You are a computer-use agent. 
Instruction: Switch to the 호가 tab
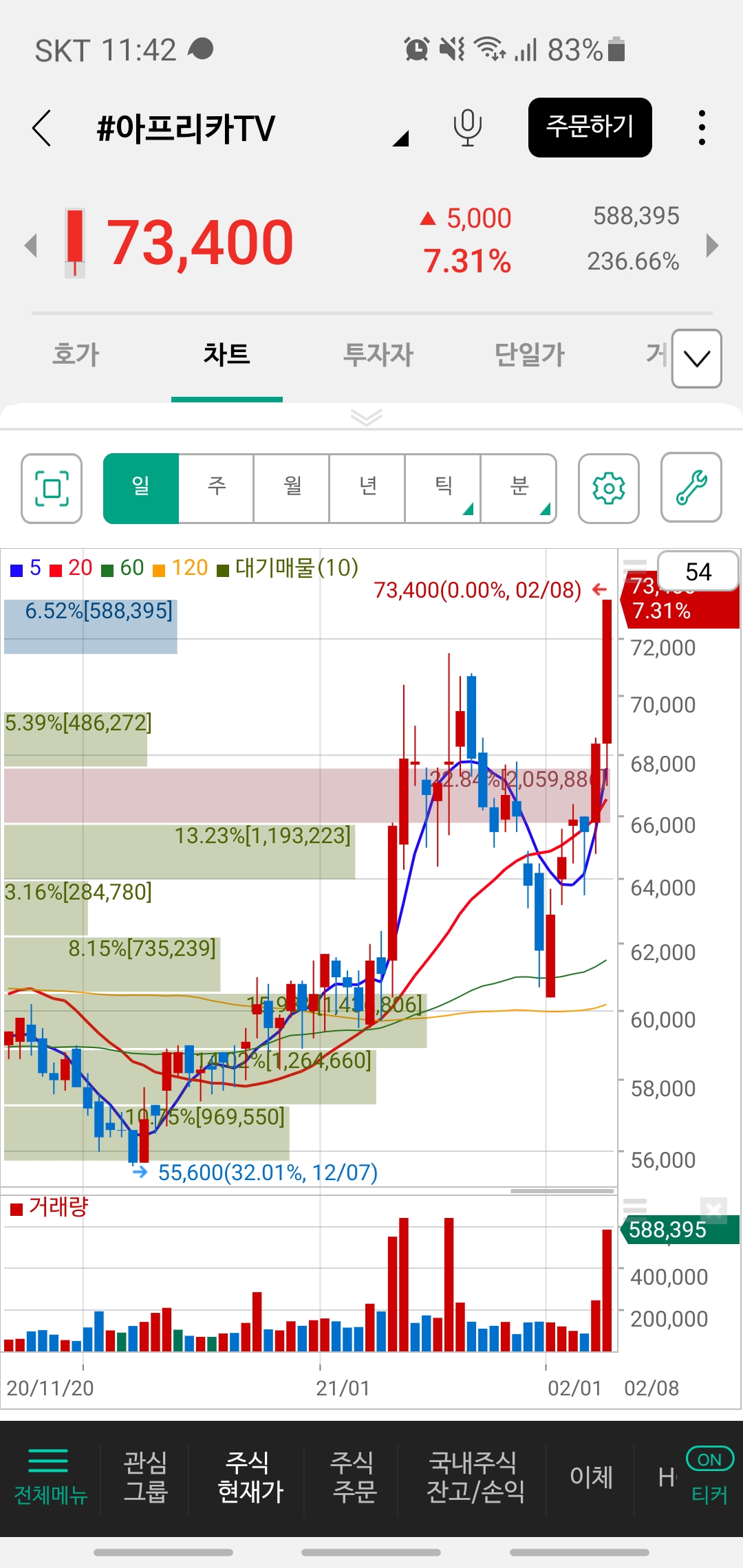(x=76, y=355)
